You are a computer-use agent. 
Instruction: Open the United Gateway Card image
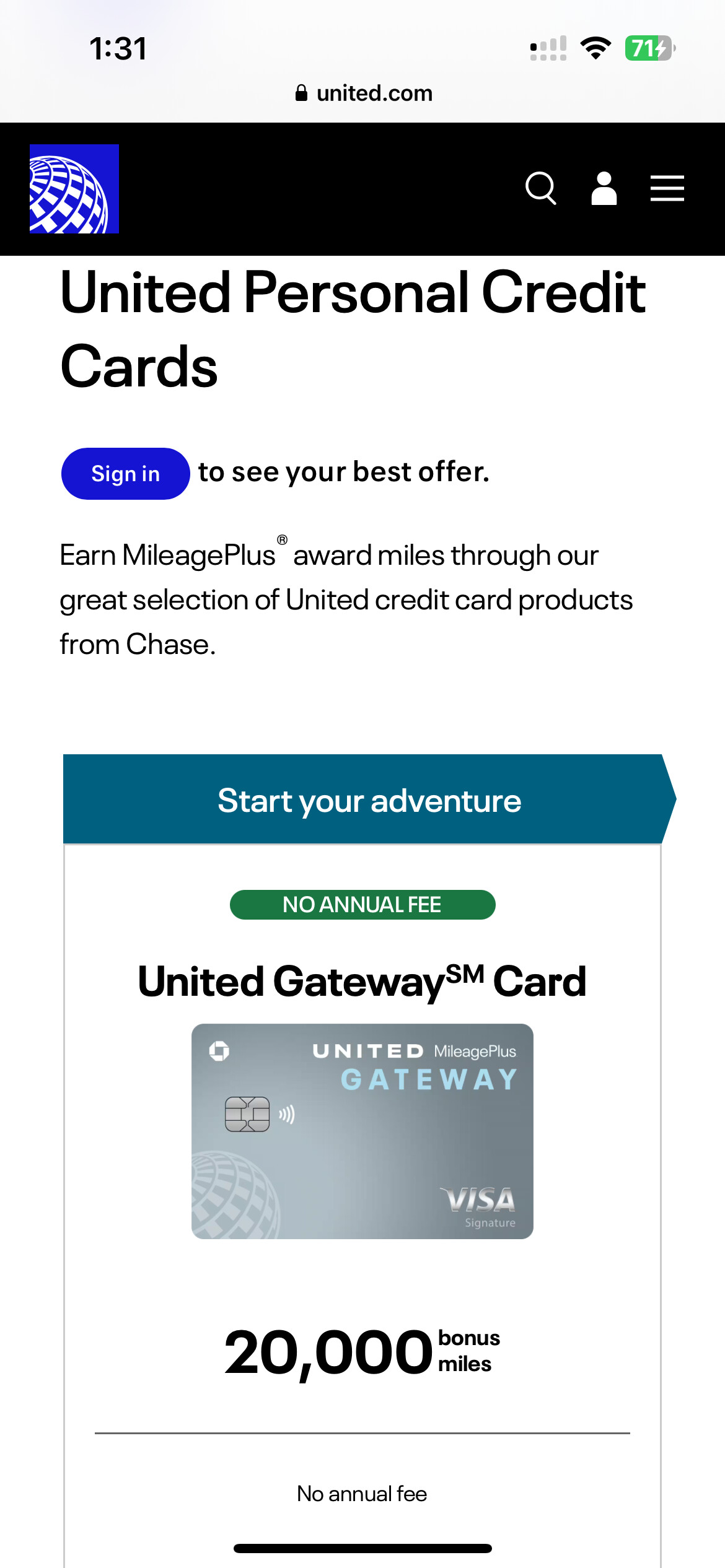click(x=362, y=1131)
